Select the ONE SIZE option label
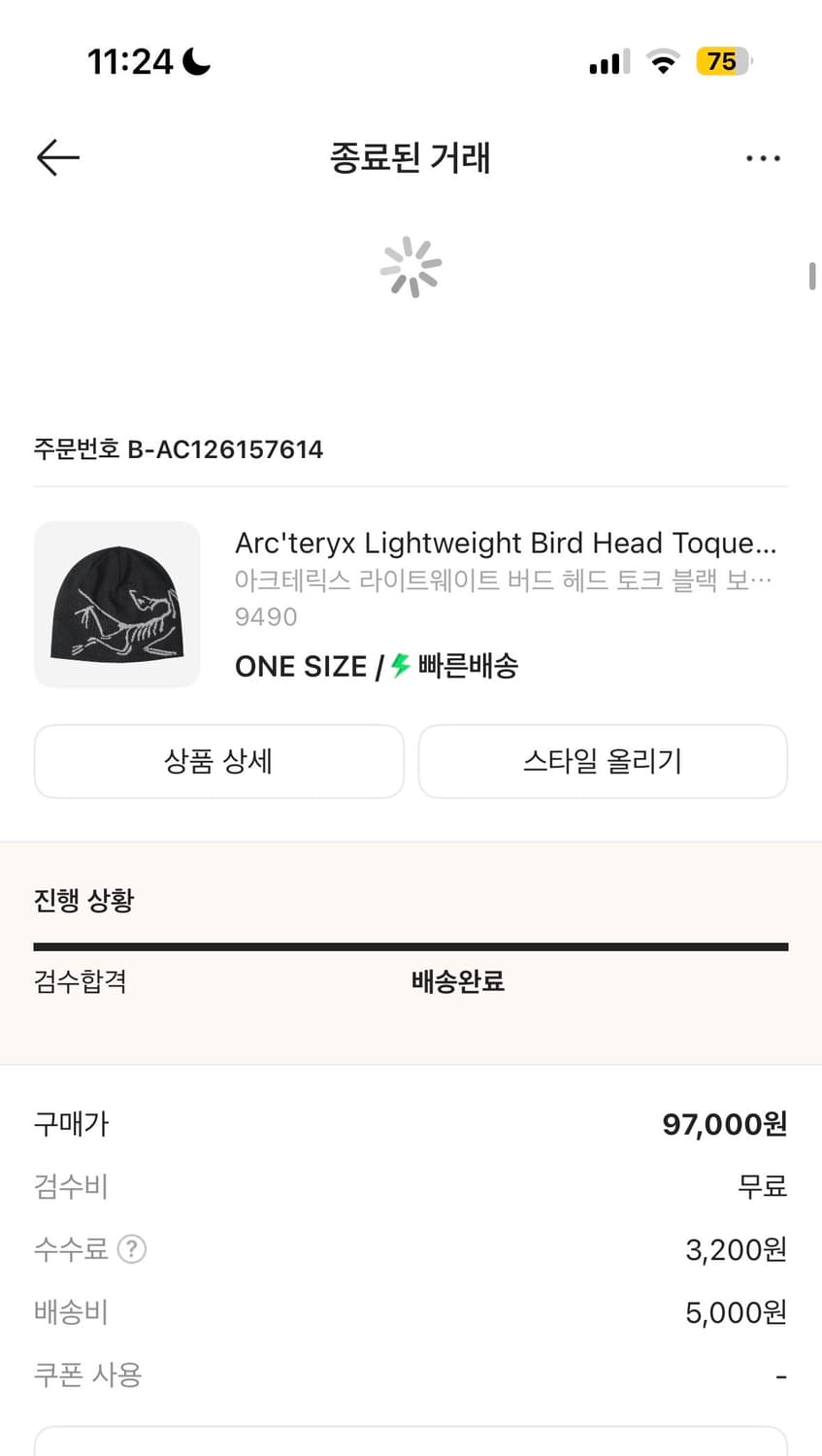 click(301, 666)
